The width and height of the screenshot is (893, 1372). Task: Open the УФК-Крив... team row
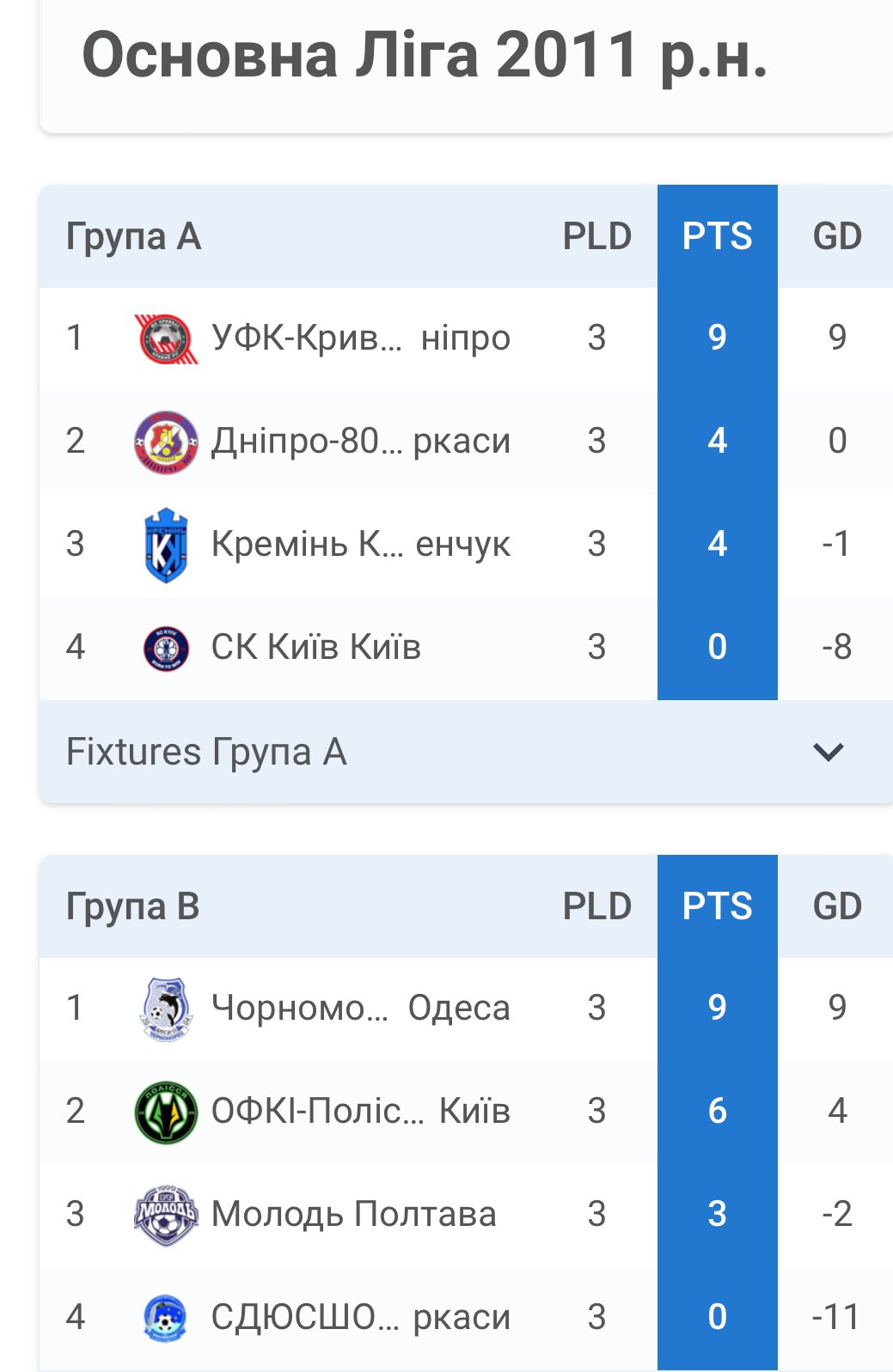pos(361,338)
